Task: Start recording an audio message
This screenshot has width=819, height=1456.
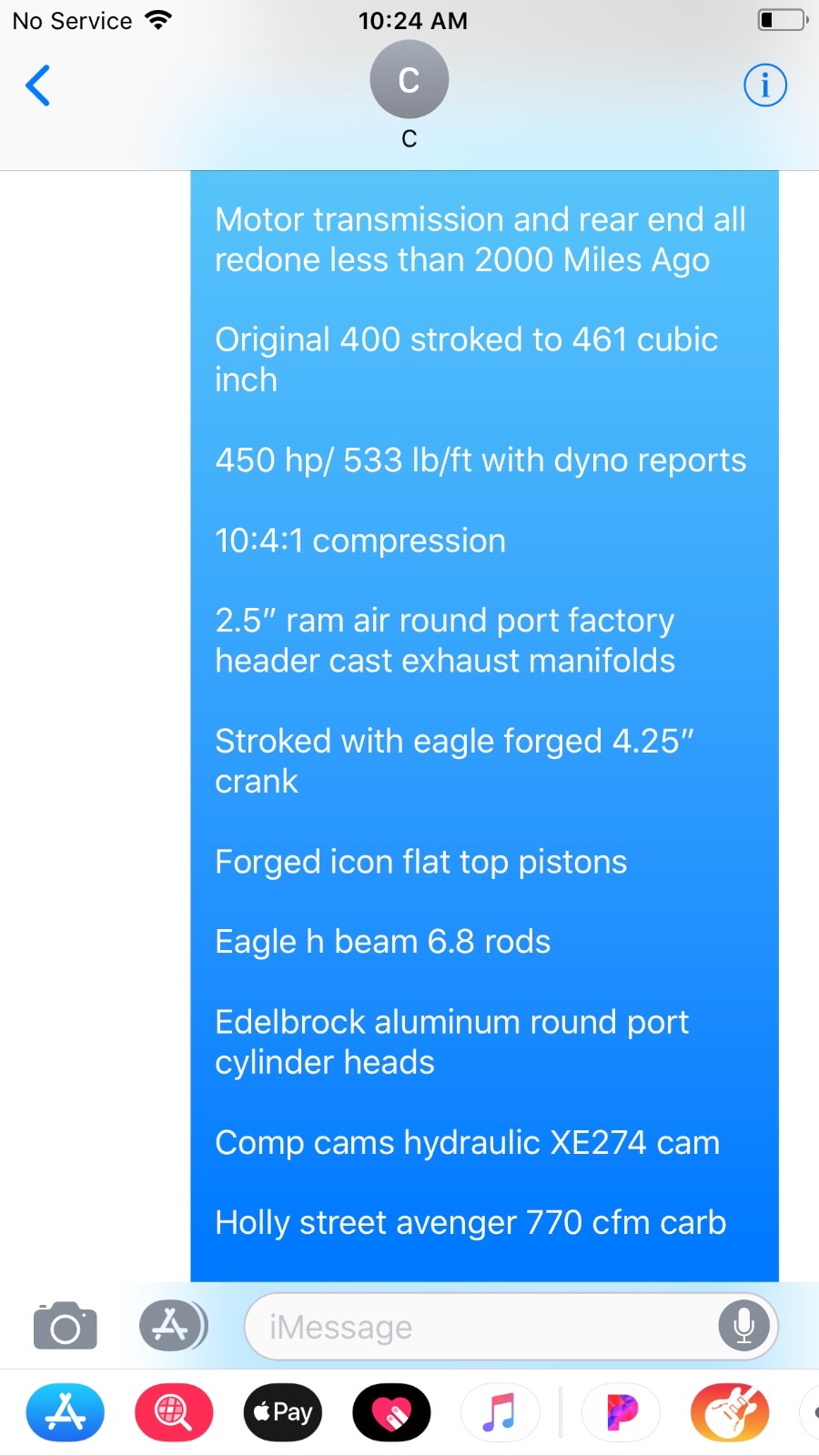Action: coord(743,1326)
